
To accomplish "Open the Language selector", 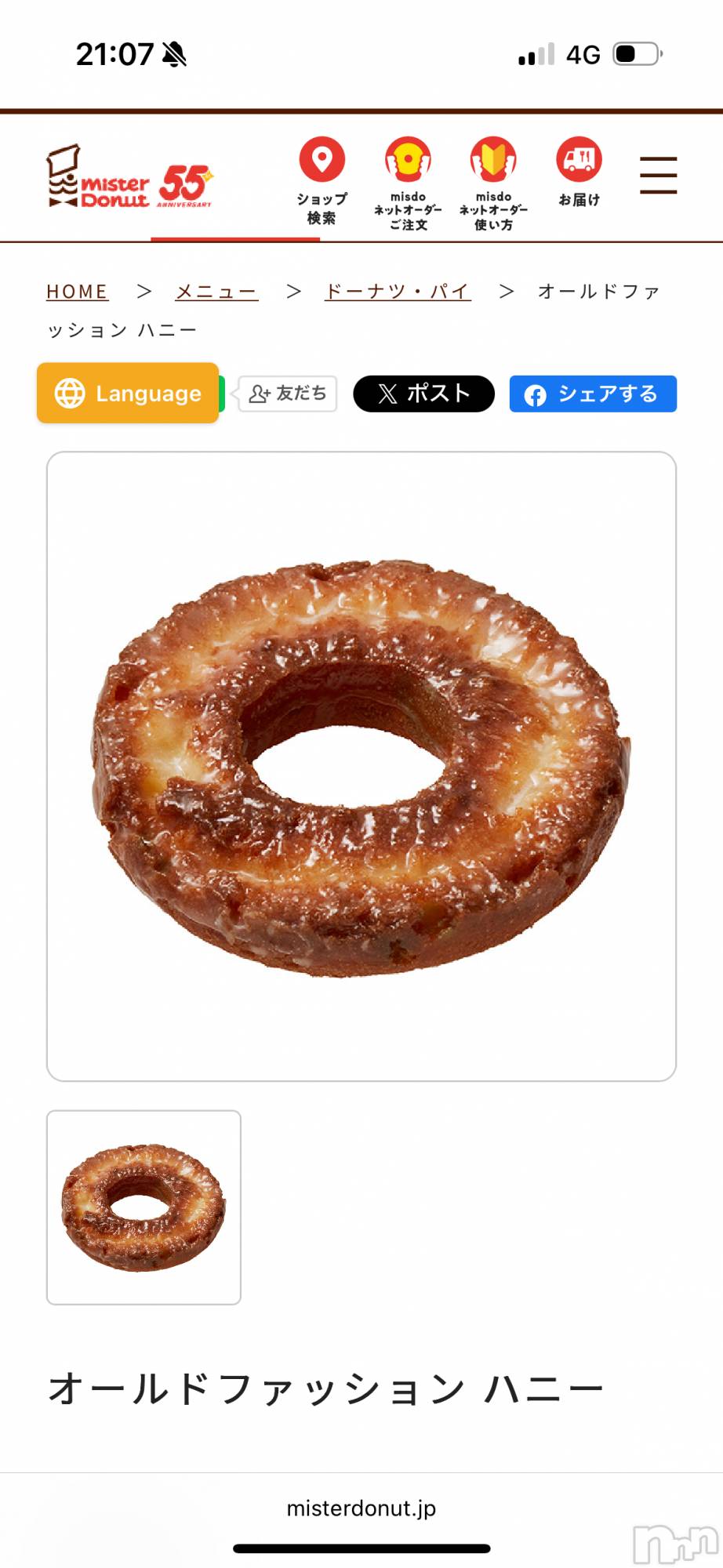I will click(128, 393).
